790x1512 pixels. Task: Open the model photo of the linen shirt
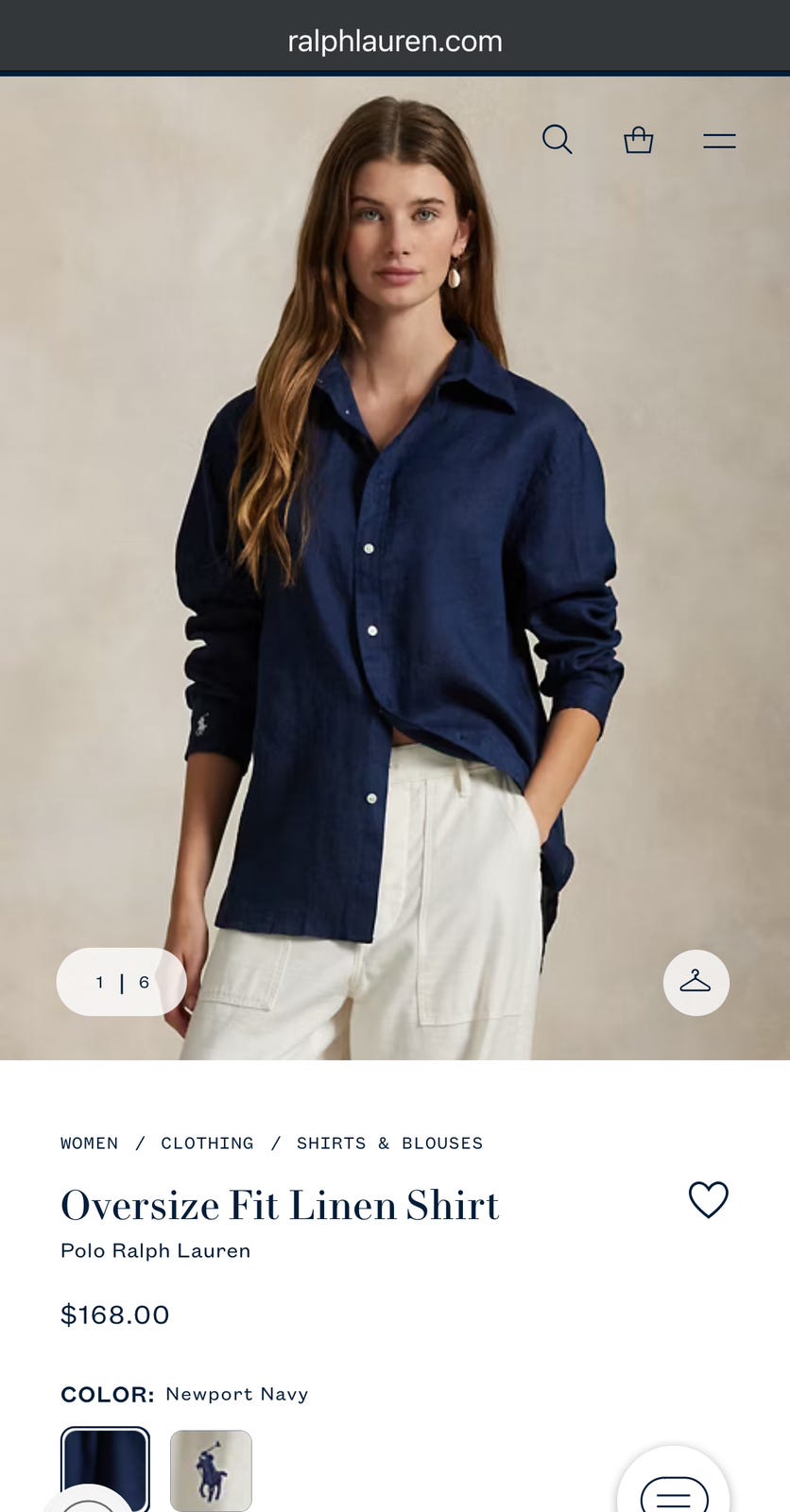click(x=395, y=569)
